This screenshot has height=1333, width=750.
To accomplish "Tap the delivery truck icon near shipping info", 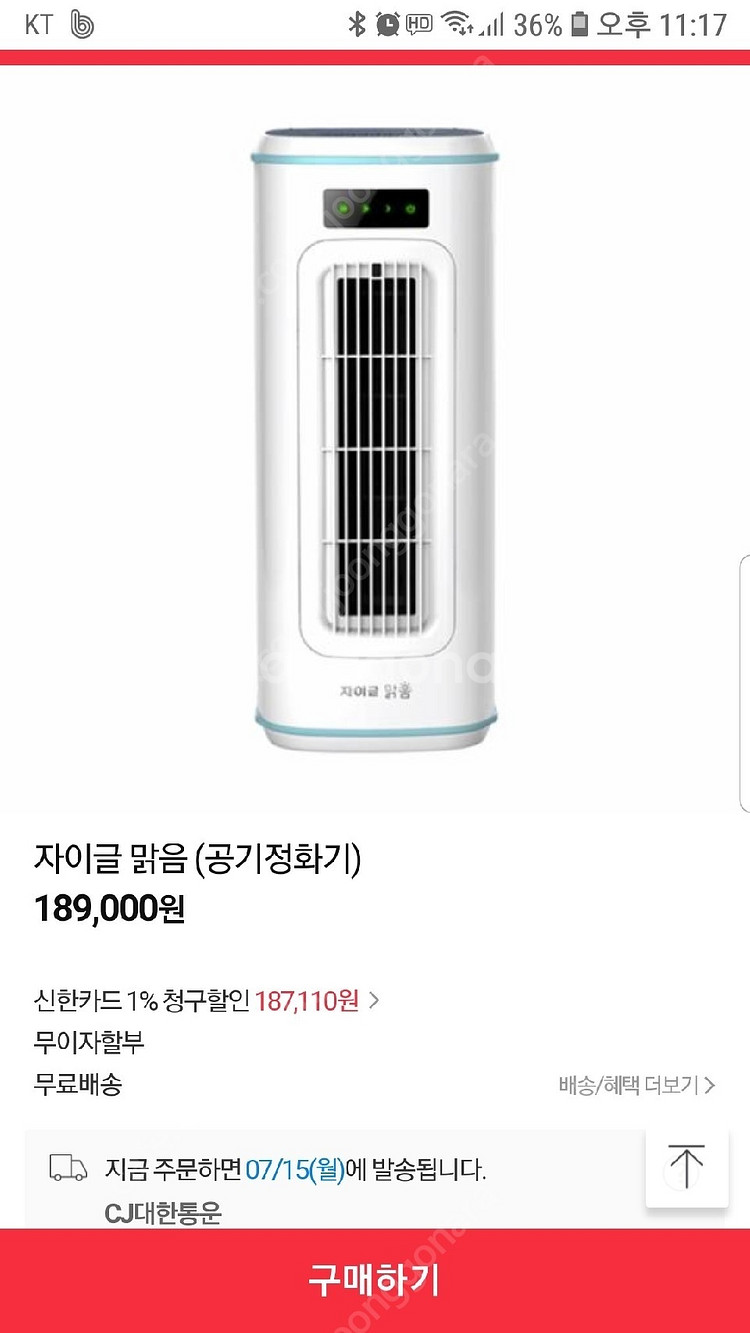I will (67, 1164).
